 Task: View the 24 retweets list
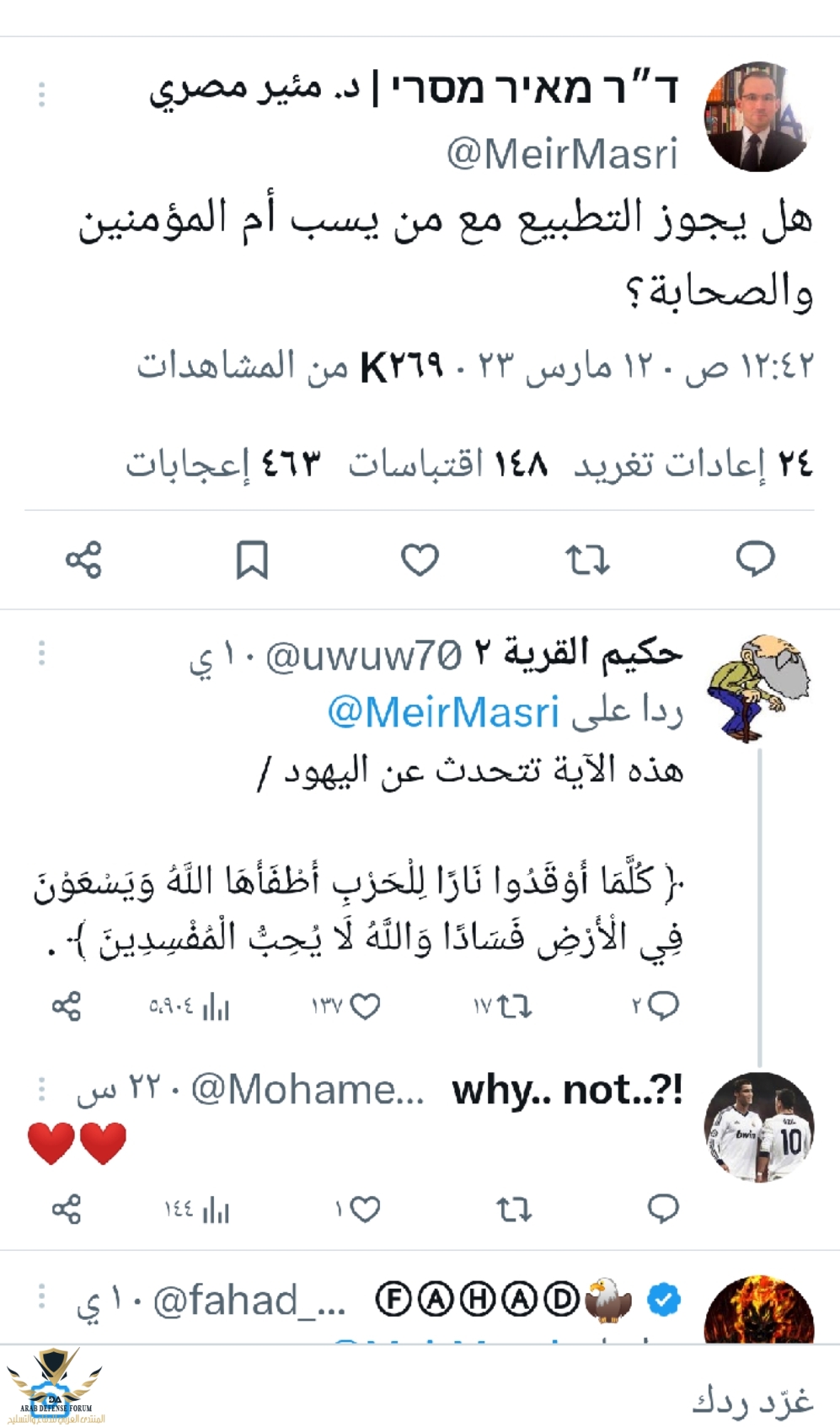coord(693,464)
